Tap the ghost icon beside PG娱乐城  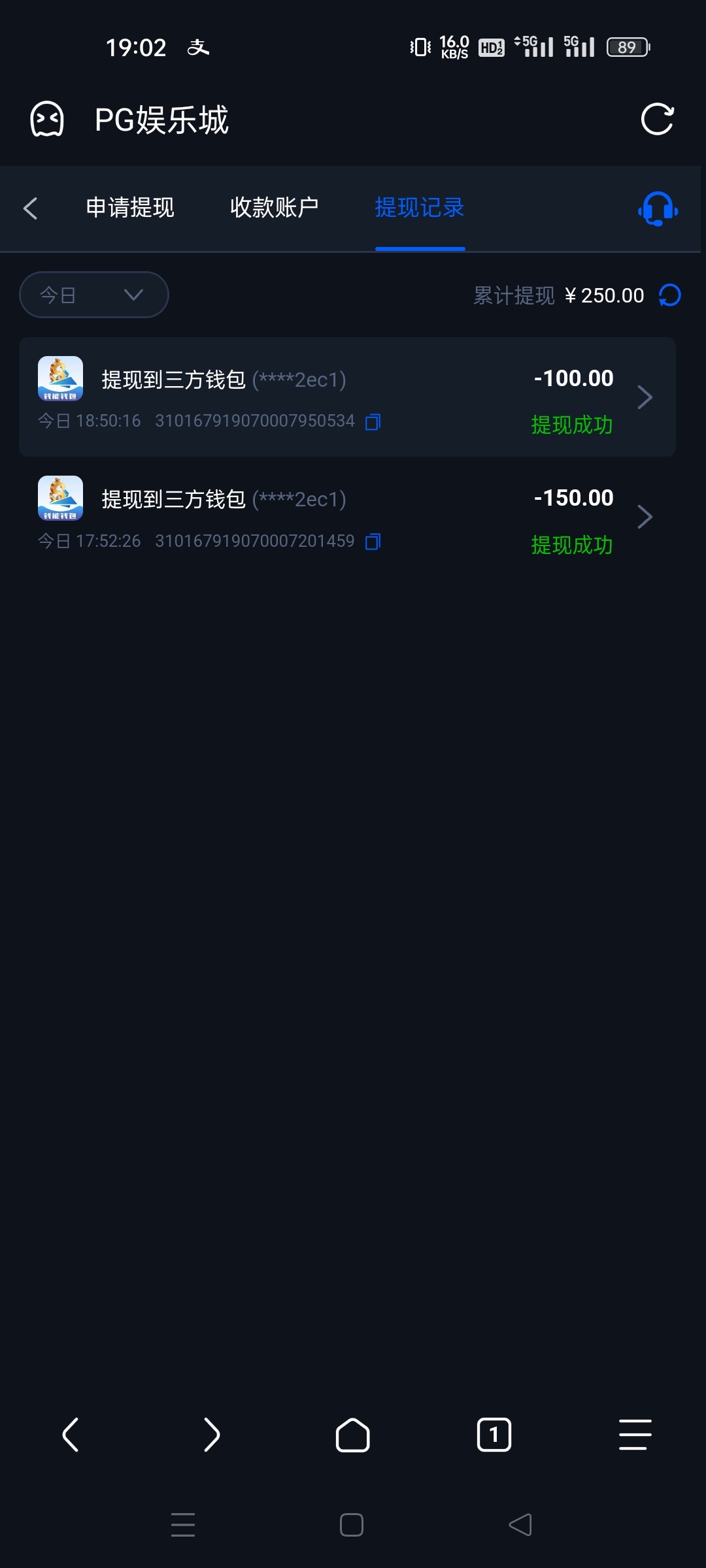(47, 120)
